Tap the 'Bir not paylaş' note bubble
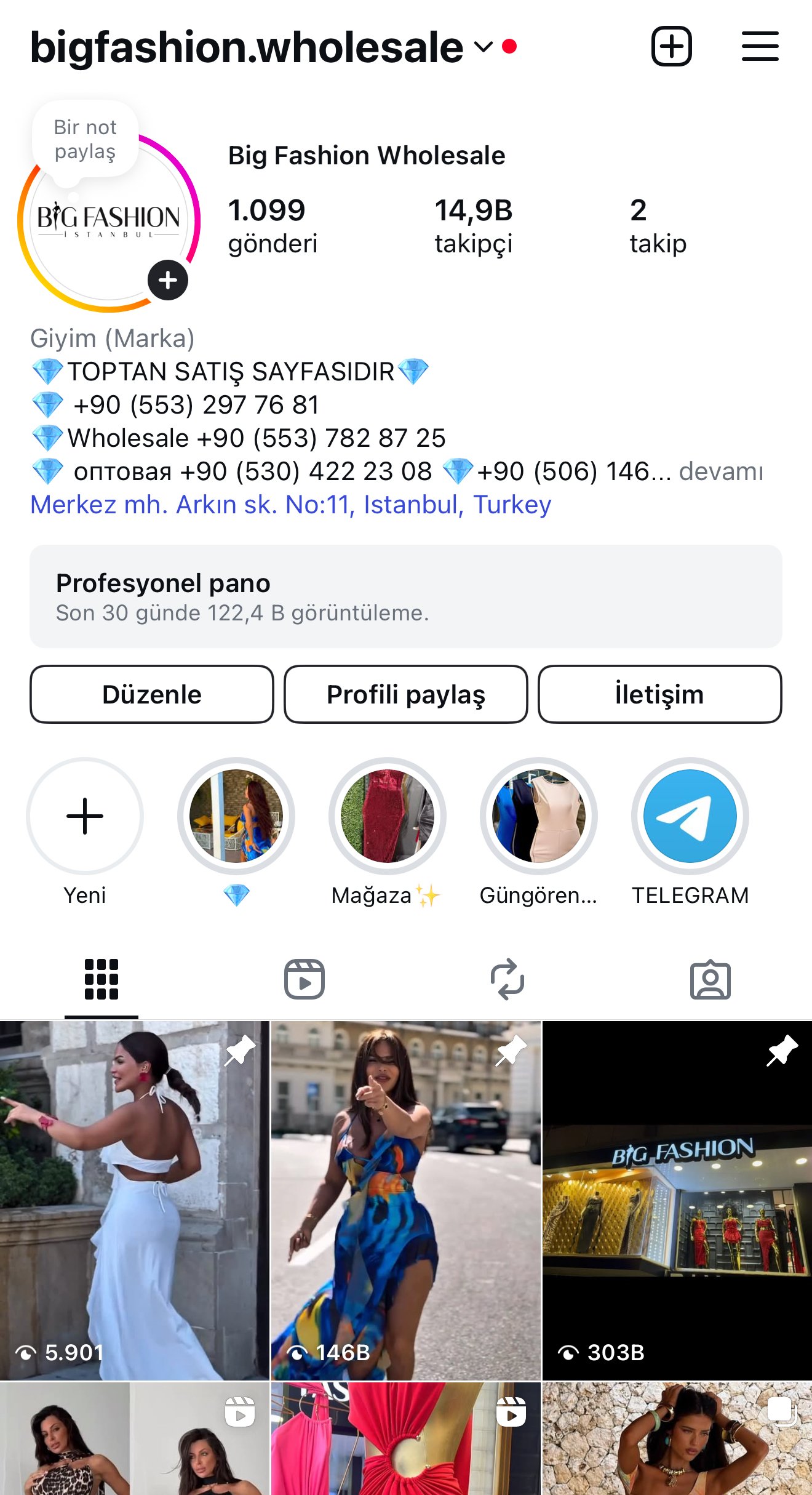The image size is (812, 1495). 85,140
